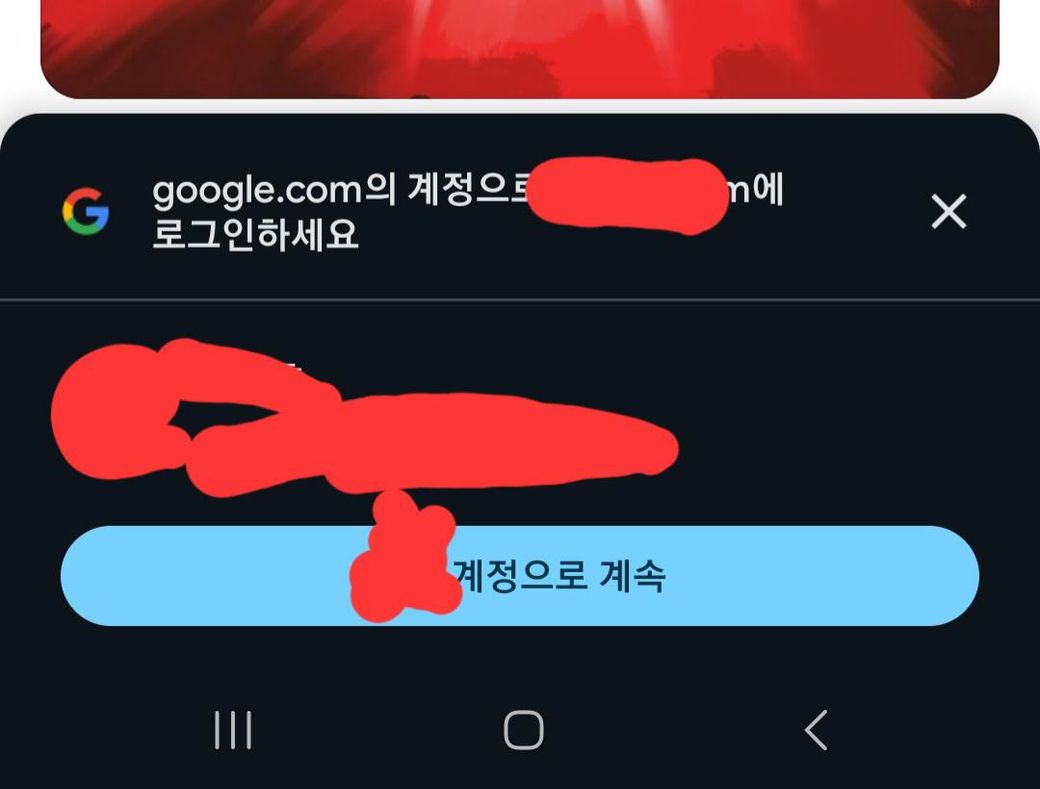The height and width of the screenshot is (789, 1040).
Task: Tap the system back arrow
Action: (x=816, y=731)
